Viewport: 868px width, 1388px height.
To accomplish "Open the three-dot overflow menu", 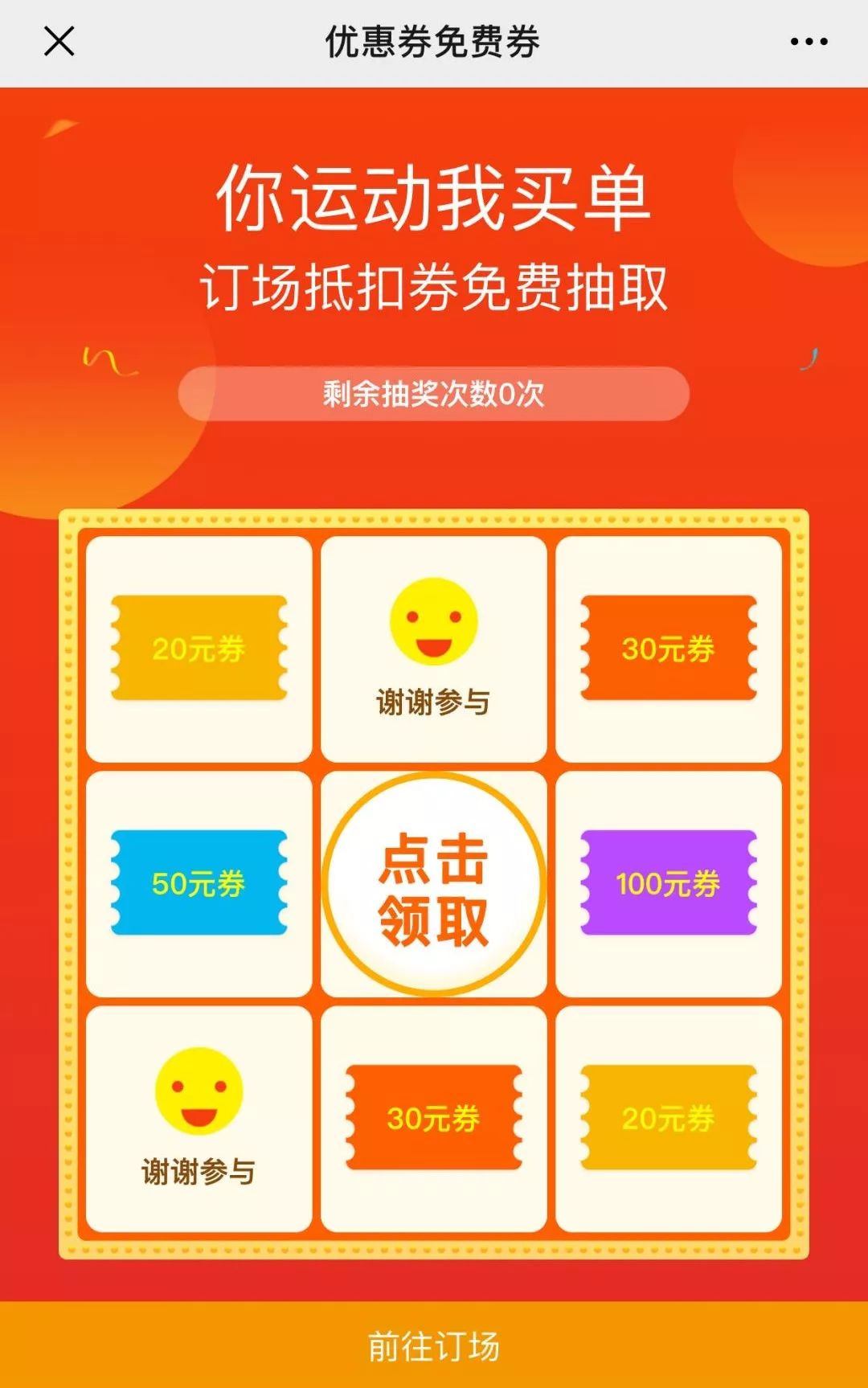I will 809,42.
